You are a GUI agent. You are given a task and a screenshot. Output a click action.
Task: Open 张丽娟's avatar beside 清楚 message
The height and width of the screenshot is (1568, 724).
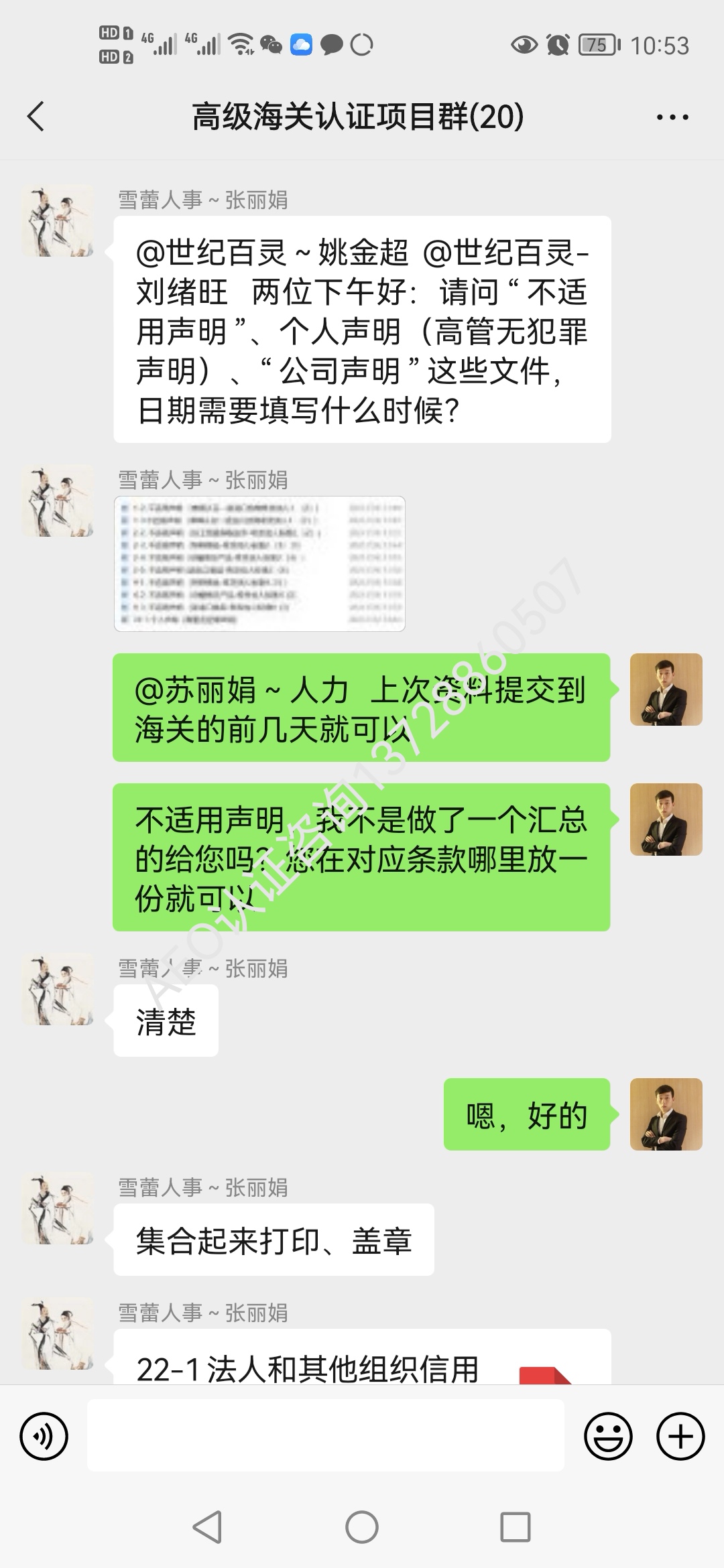58,989
